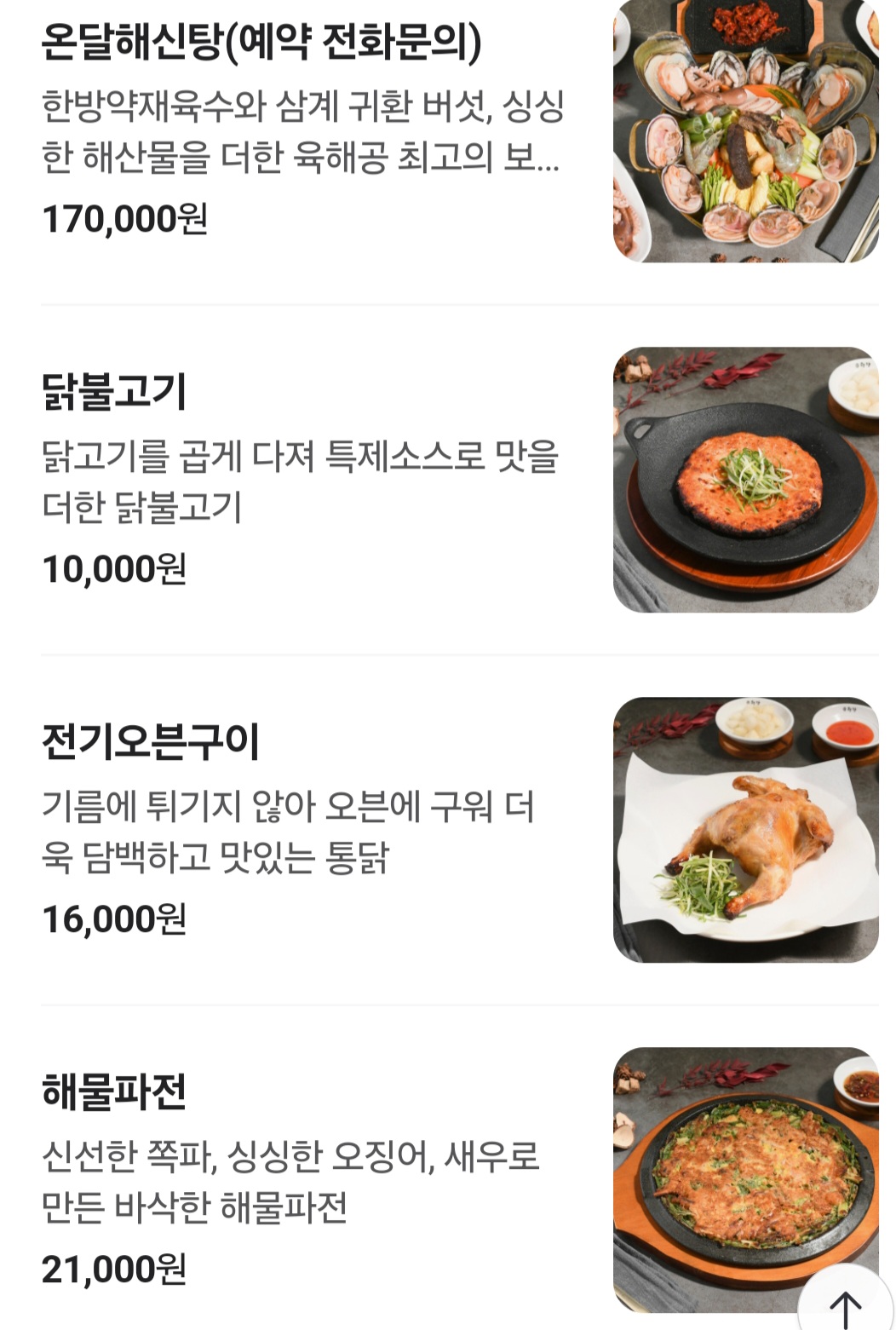View details for 전기오븐구이
Image resolution: width=896 pixels, height=1330 pixels.
(151, 741)
